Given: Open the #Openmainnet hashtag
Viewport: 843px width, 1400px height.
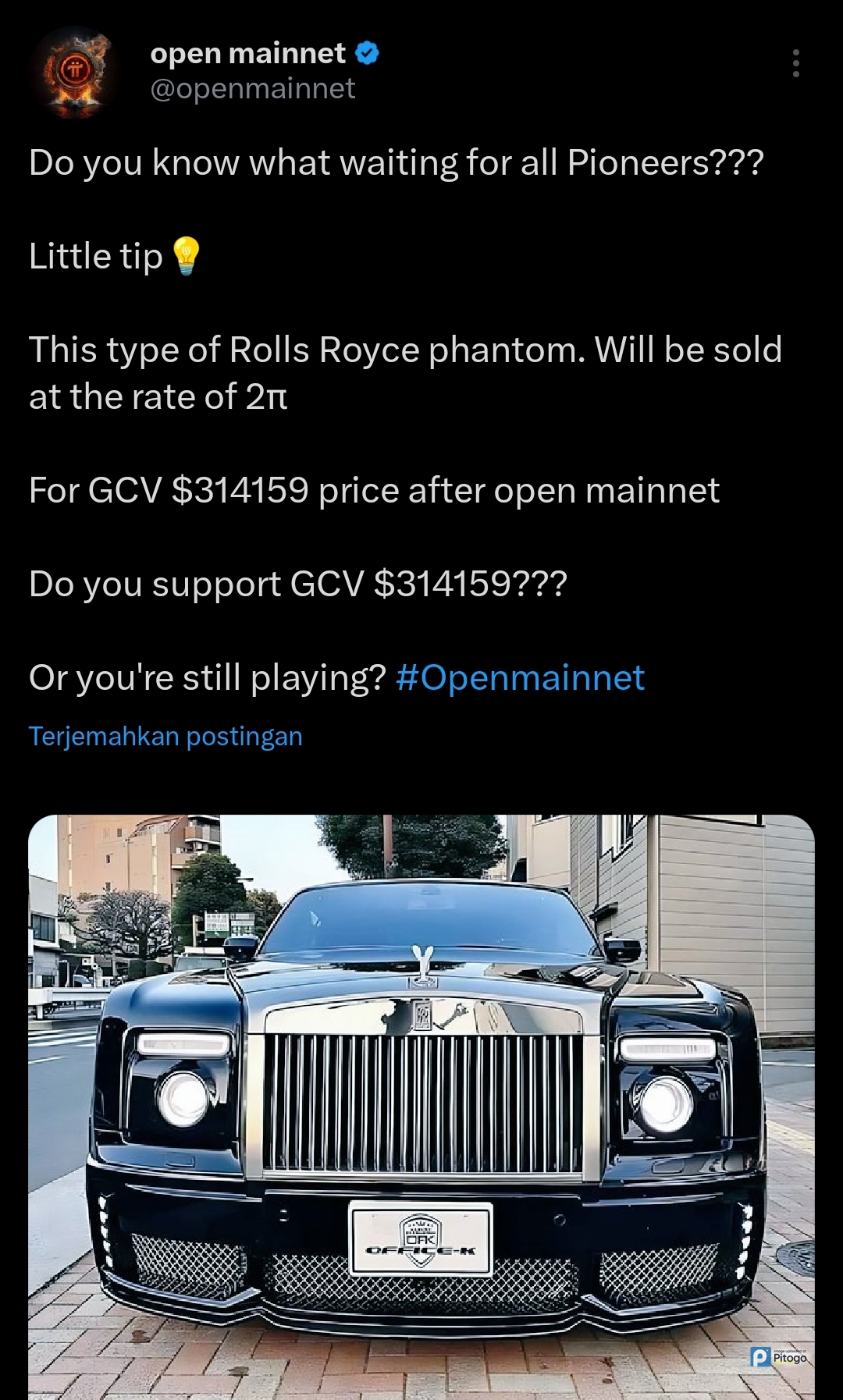Looking at the screenshot, I should [x=520, y=677].
